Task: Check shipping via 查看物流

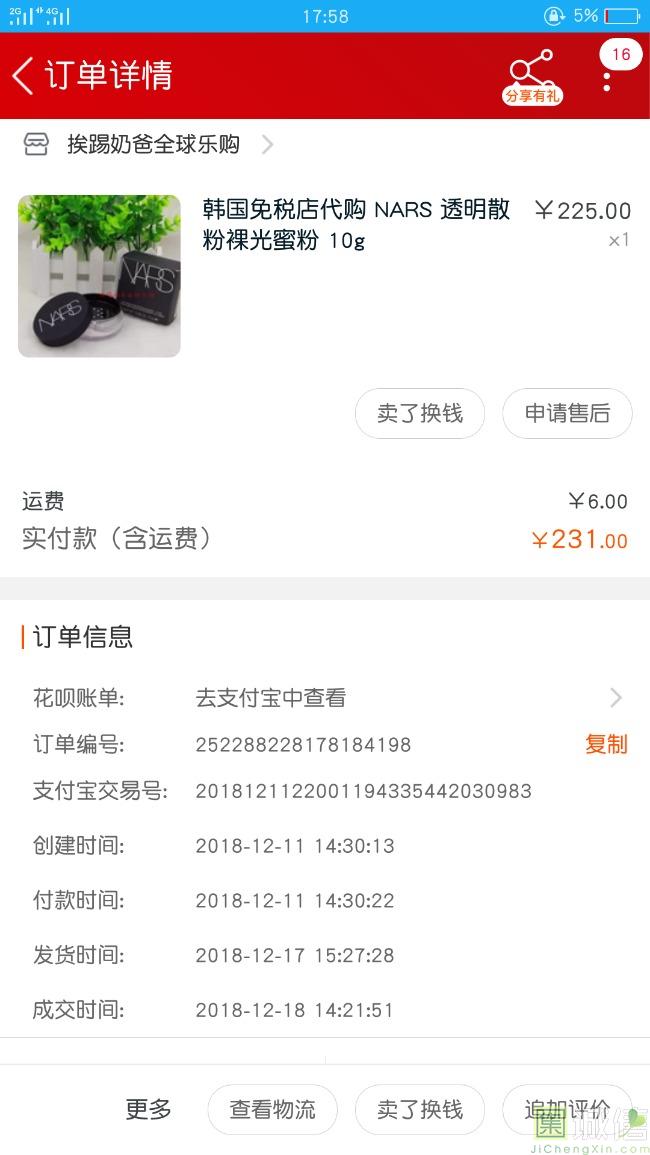Action: 272,1109
